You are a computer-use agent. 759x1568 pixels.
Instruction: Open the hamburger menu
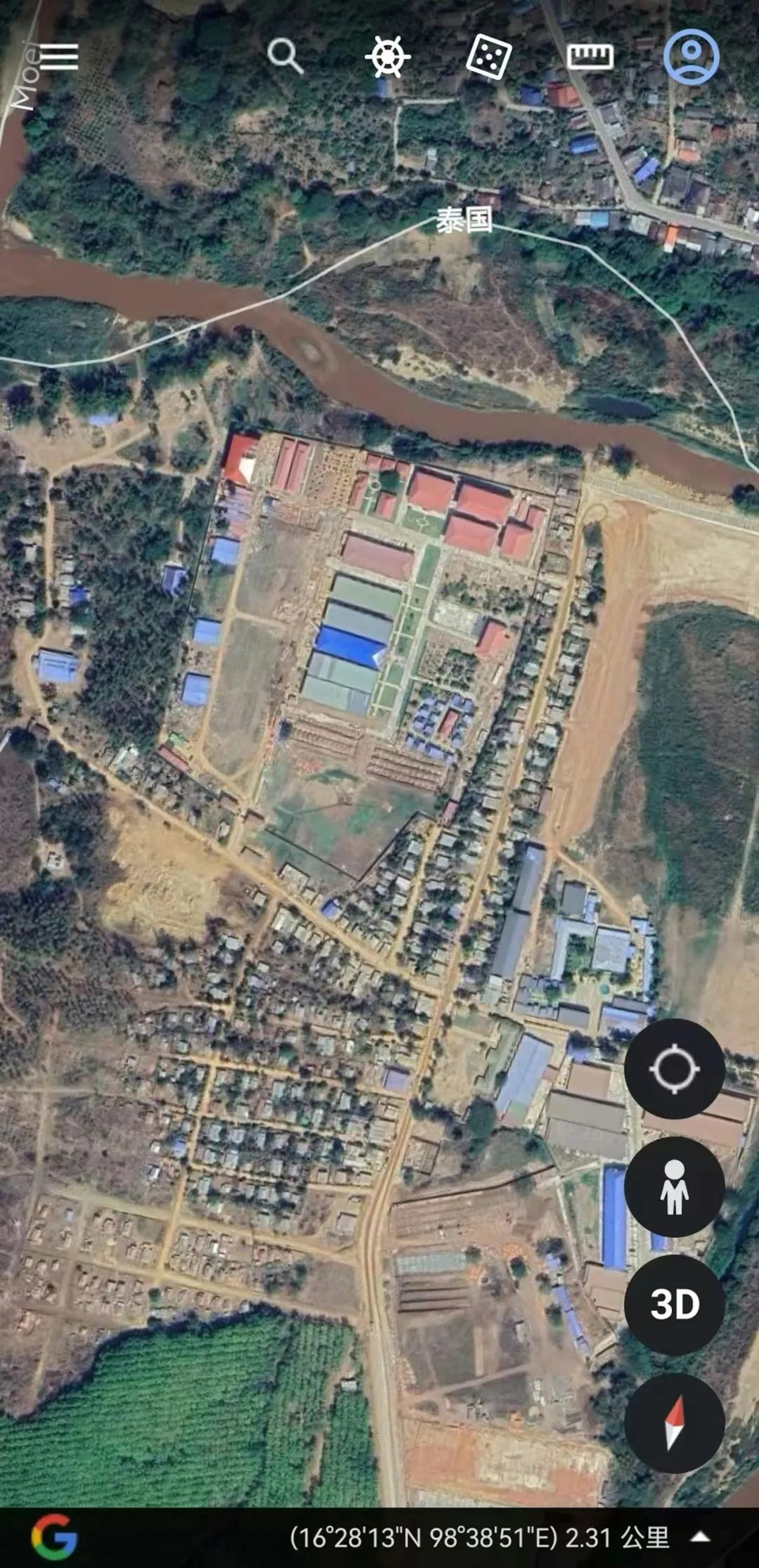click(59, 57)
